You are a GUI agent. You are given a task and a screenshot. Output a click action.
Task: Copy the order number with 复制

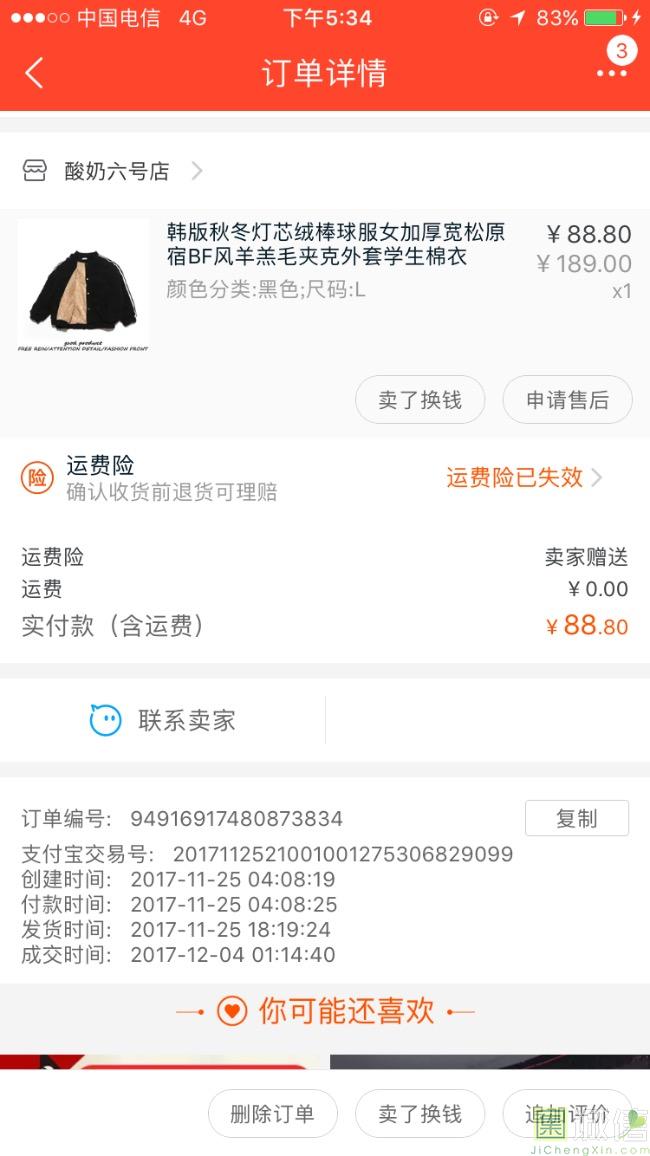[576, 818]
